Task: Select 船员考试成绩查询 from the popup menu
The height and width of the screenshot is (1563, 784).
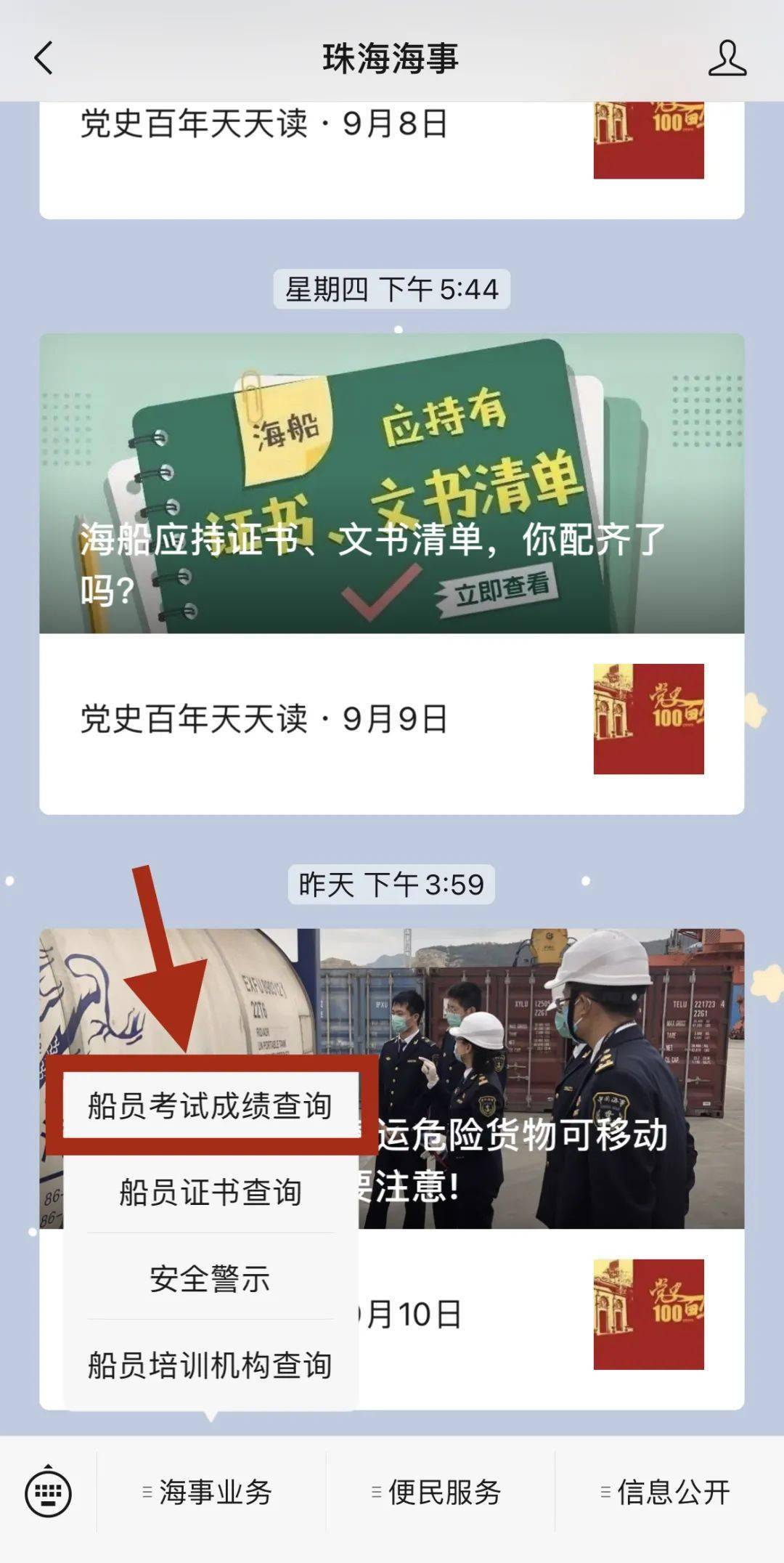Action: 211,1105
